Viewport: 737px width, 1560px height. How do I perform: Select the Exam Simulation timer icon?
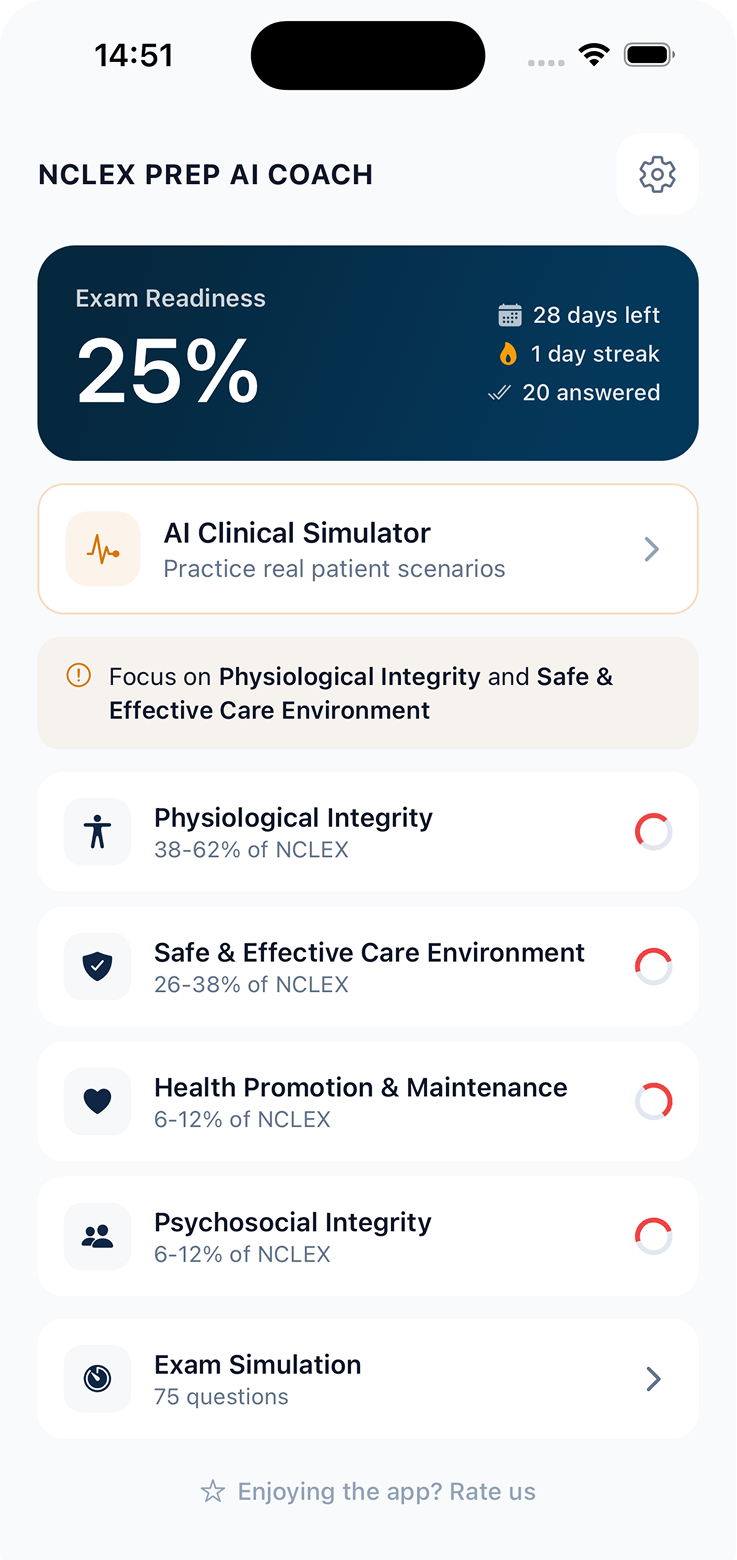point(97,1378)
